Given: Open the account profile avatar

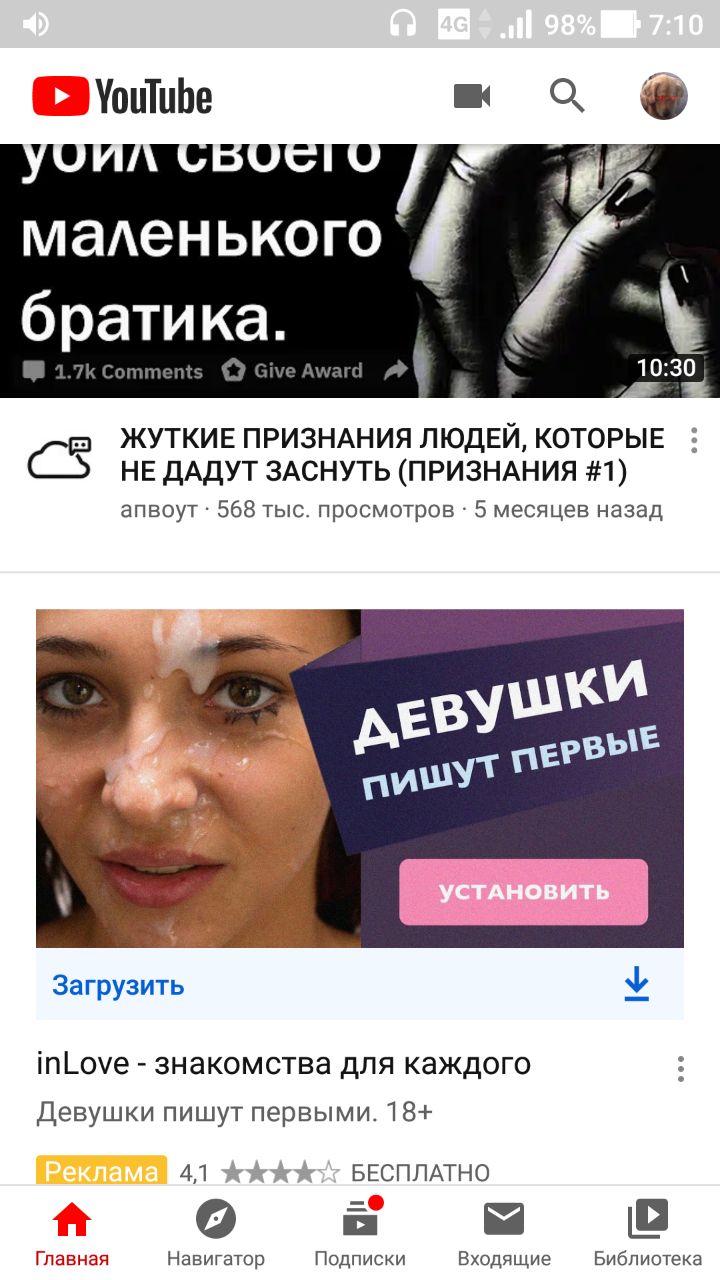Looking at the screenshot, I should pyautogui.click(x=663, y=97).
